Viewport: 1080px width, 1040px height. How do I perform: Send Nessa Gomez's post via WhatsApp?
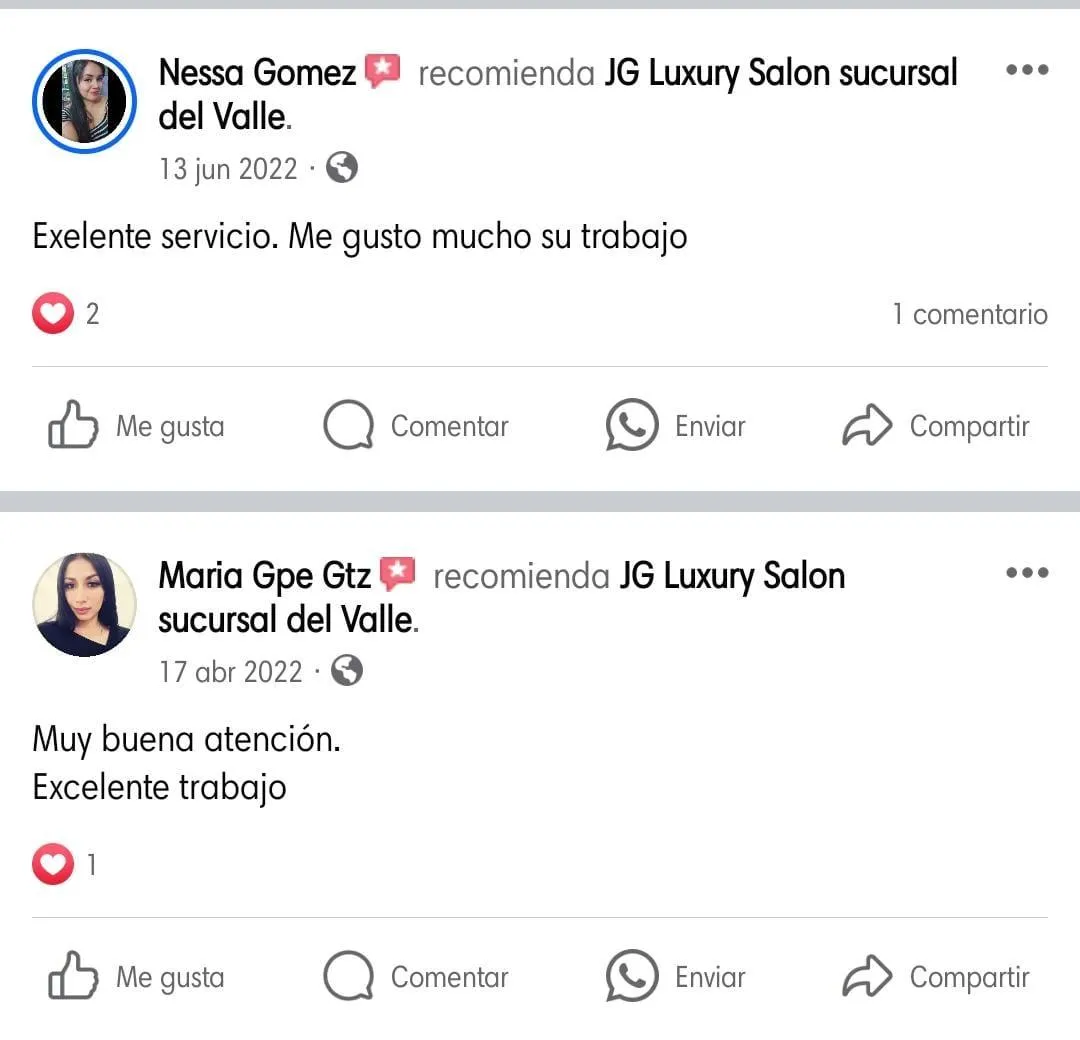(676, 427)
